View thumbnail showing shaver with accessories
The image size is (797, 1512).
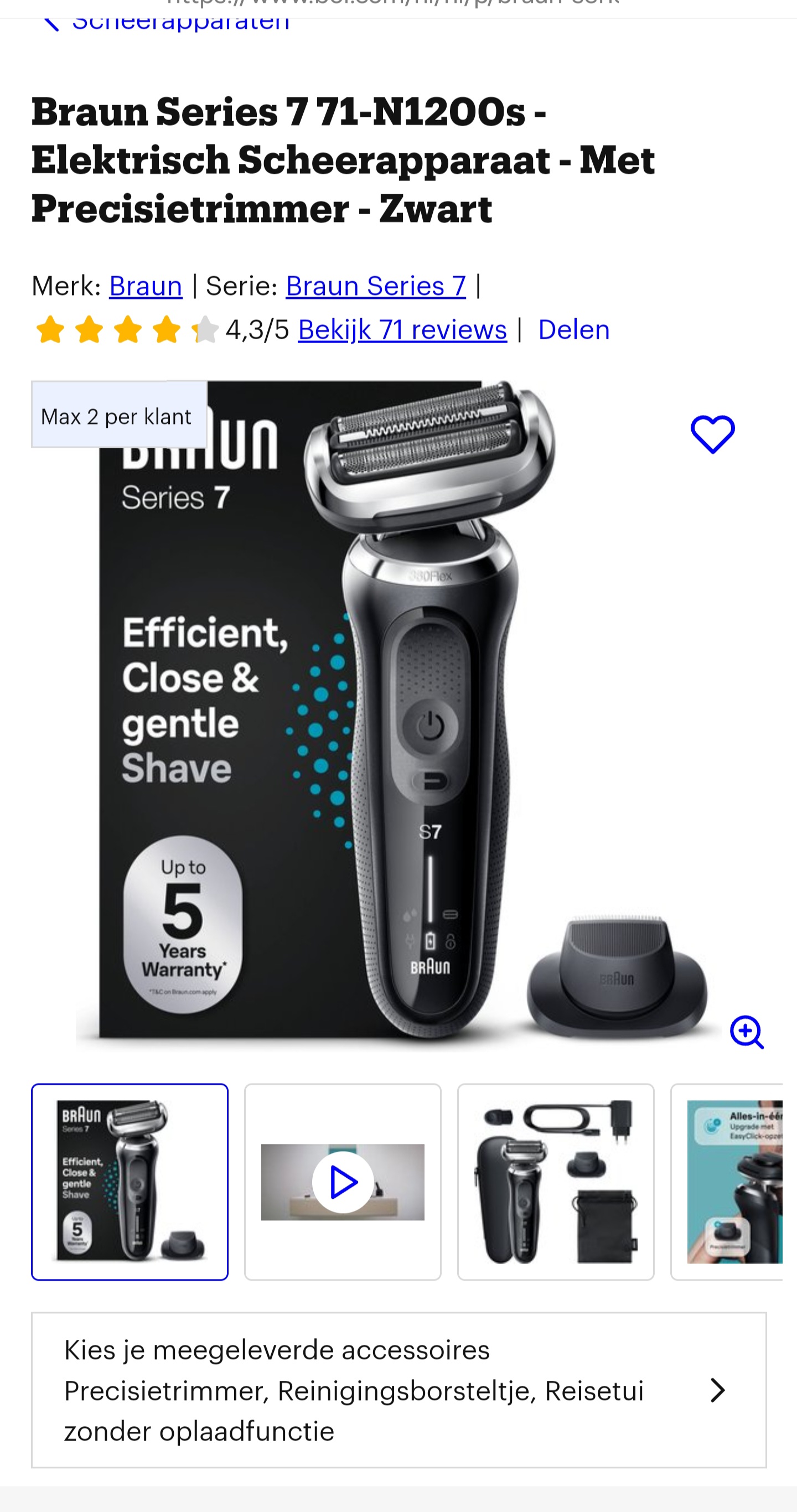(x=555, y=1182)
